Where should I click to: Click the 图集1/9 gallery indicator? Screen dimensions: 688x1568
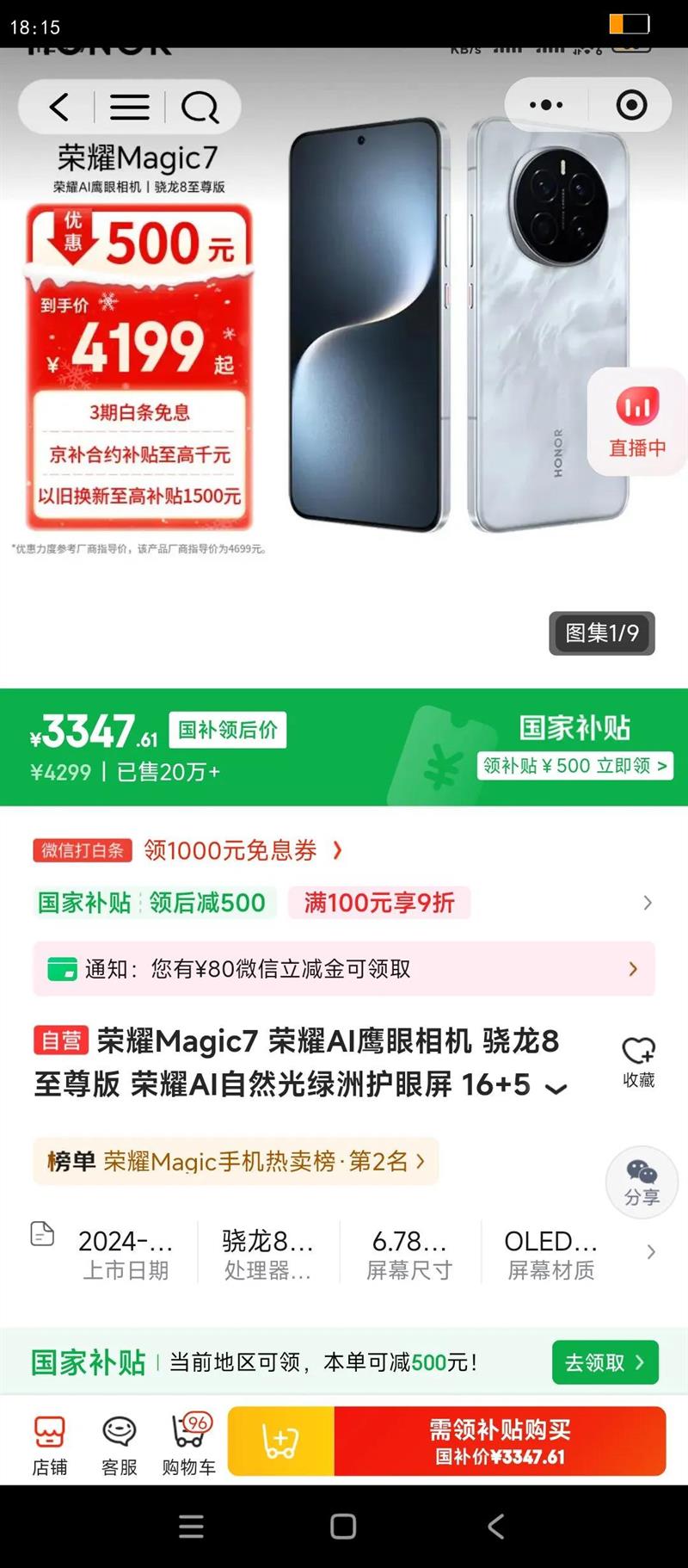click(601, 633)
